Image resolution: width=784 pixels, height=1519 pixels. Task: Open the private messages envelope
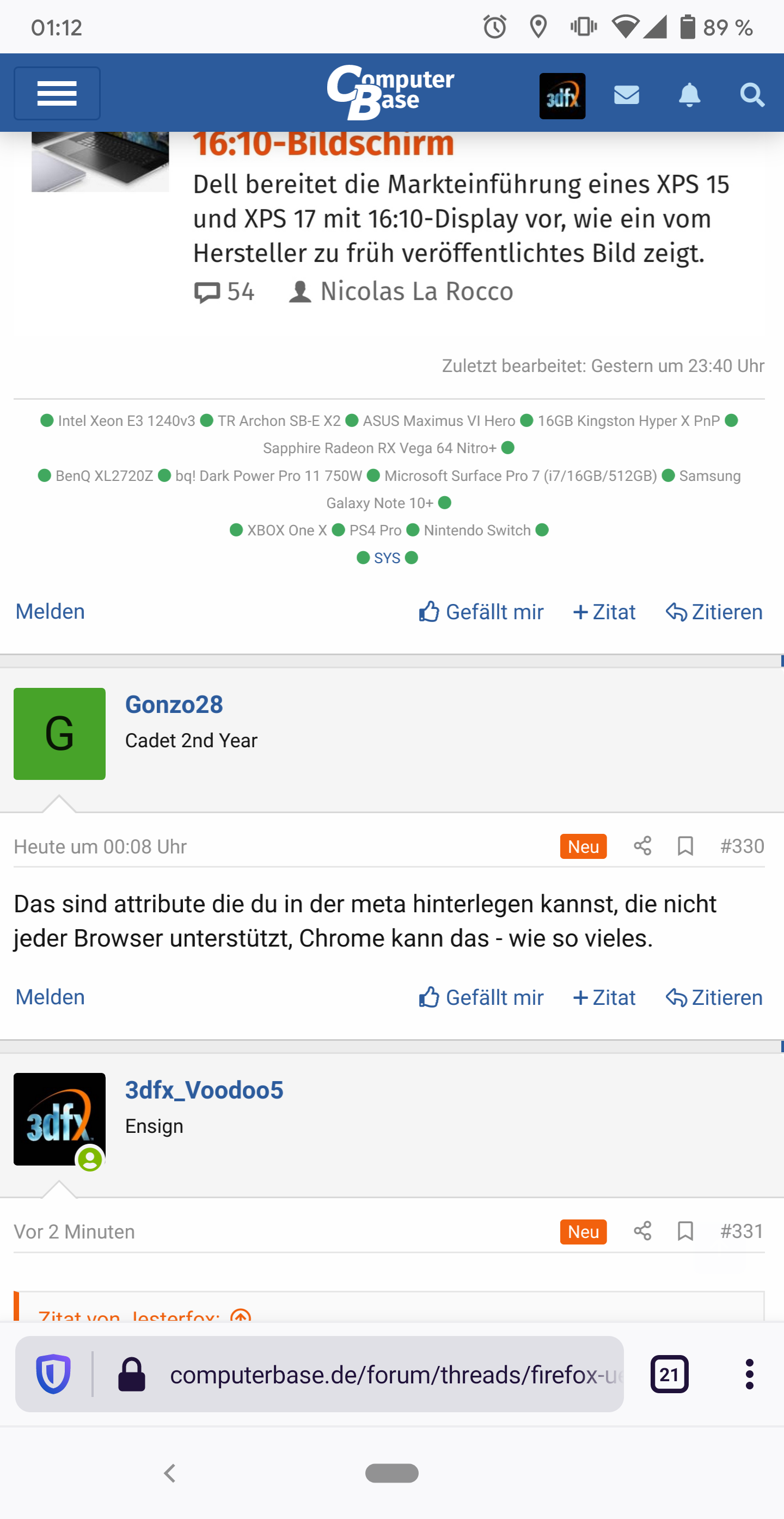626,95
